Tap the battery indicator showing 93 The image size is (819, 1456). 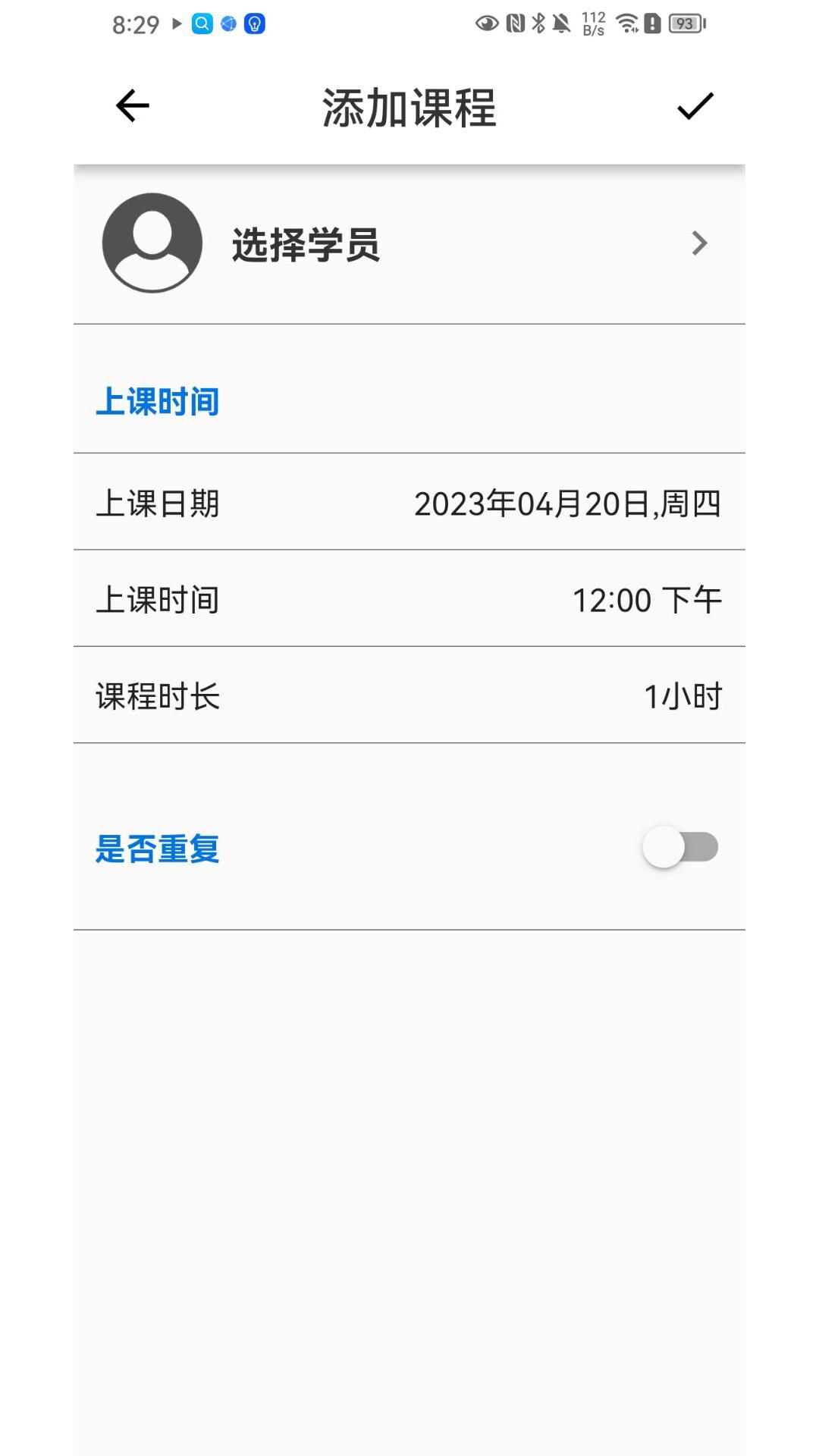[685, 24]
